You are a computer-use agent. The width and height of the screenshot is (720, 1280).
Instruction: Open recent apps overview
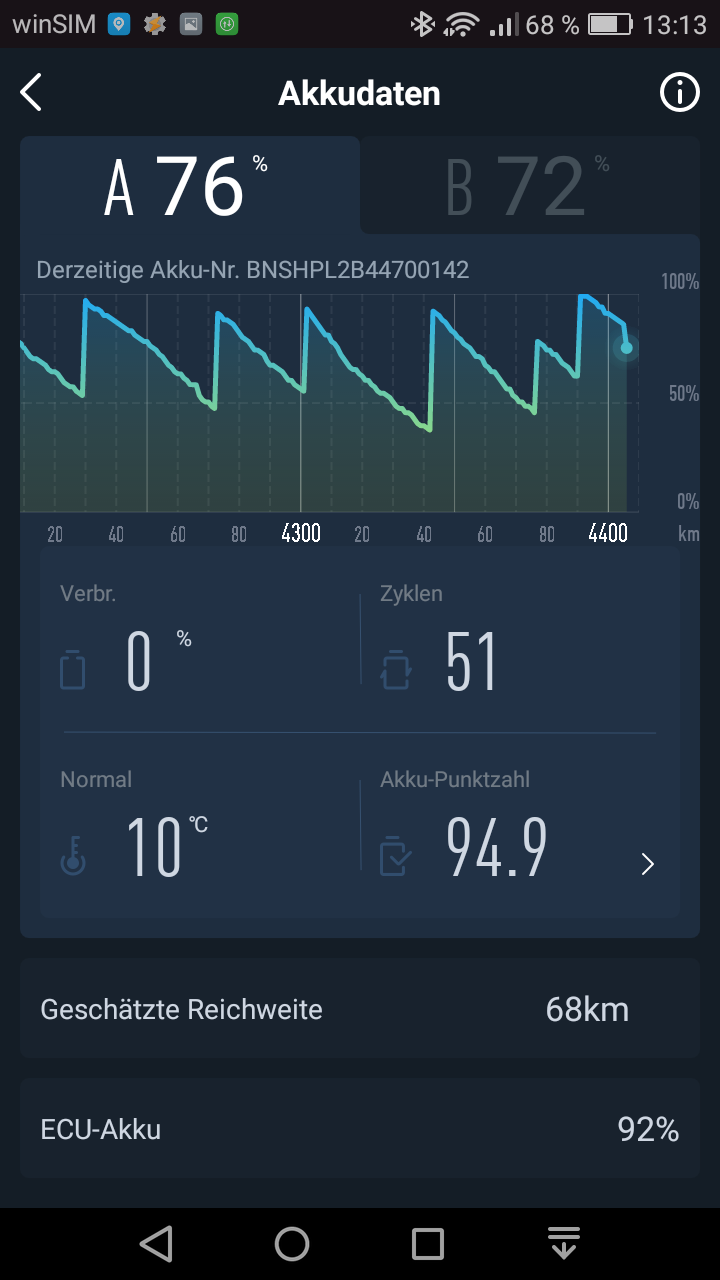[x=428, y=1244]
